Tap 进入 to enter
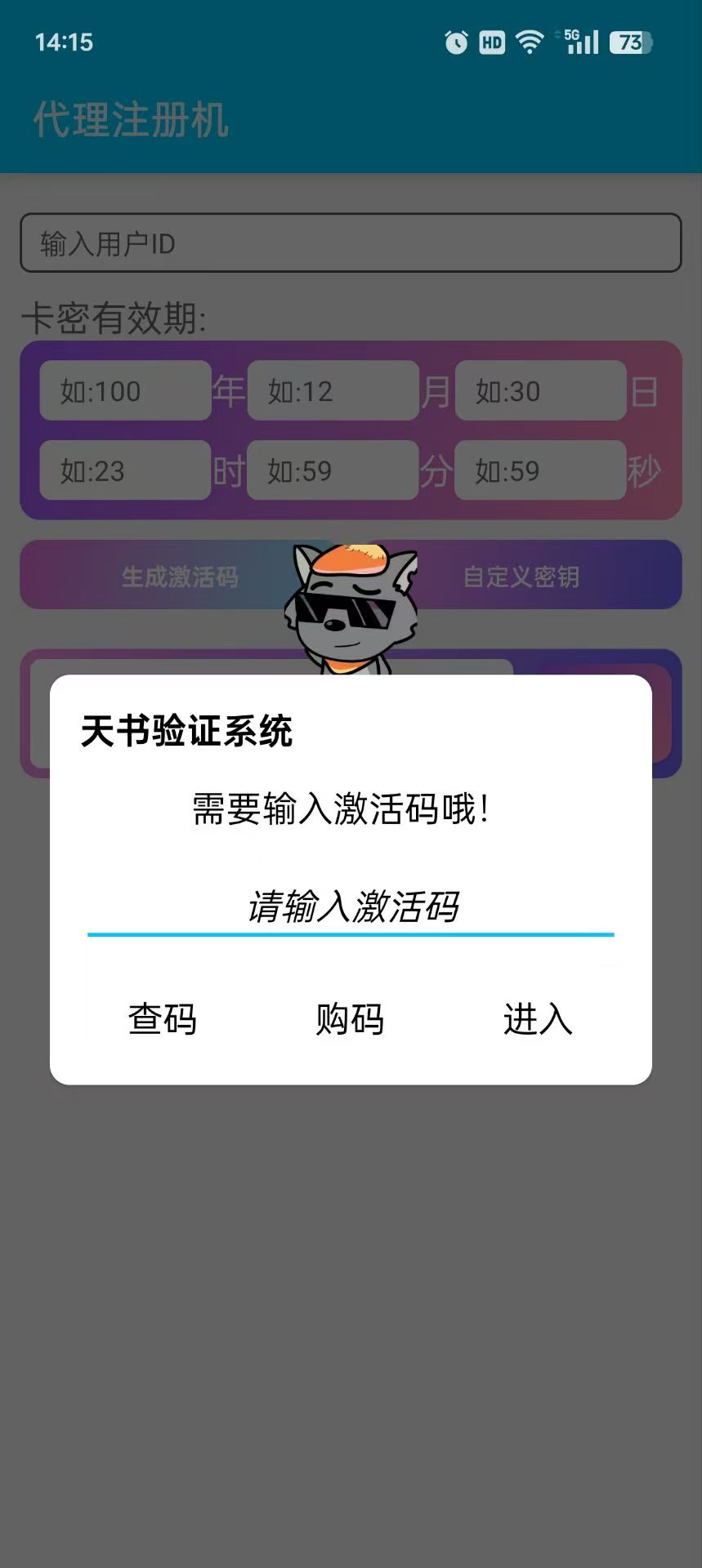The width and height of the screenshot is (702, 1568). pos(538,1019)
